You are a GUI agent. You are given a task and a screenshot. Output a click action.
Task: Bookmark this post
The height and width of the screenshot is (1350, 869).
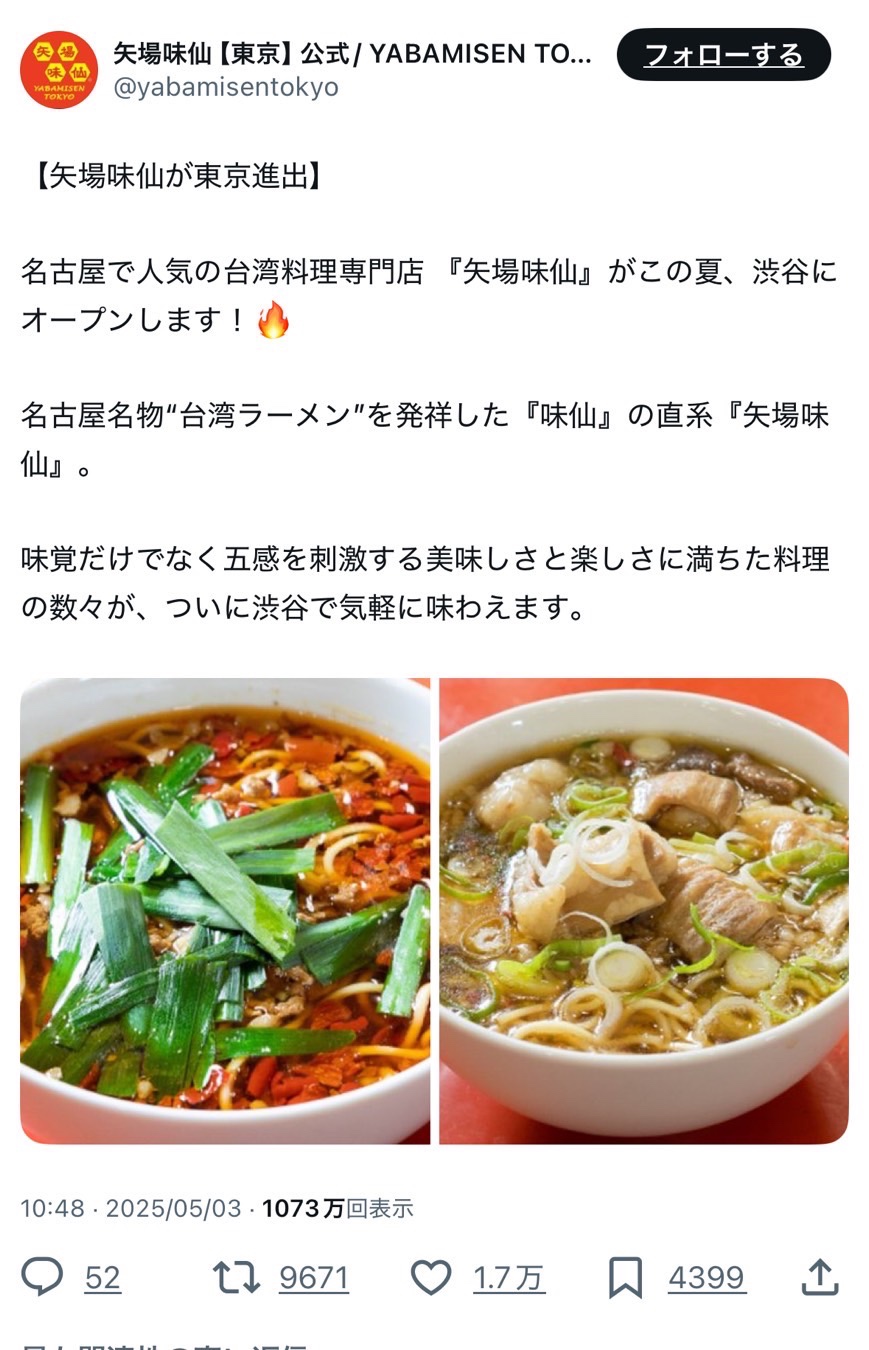(x=625, y=1277)
